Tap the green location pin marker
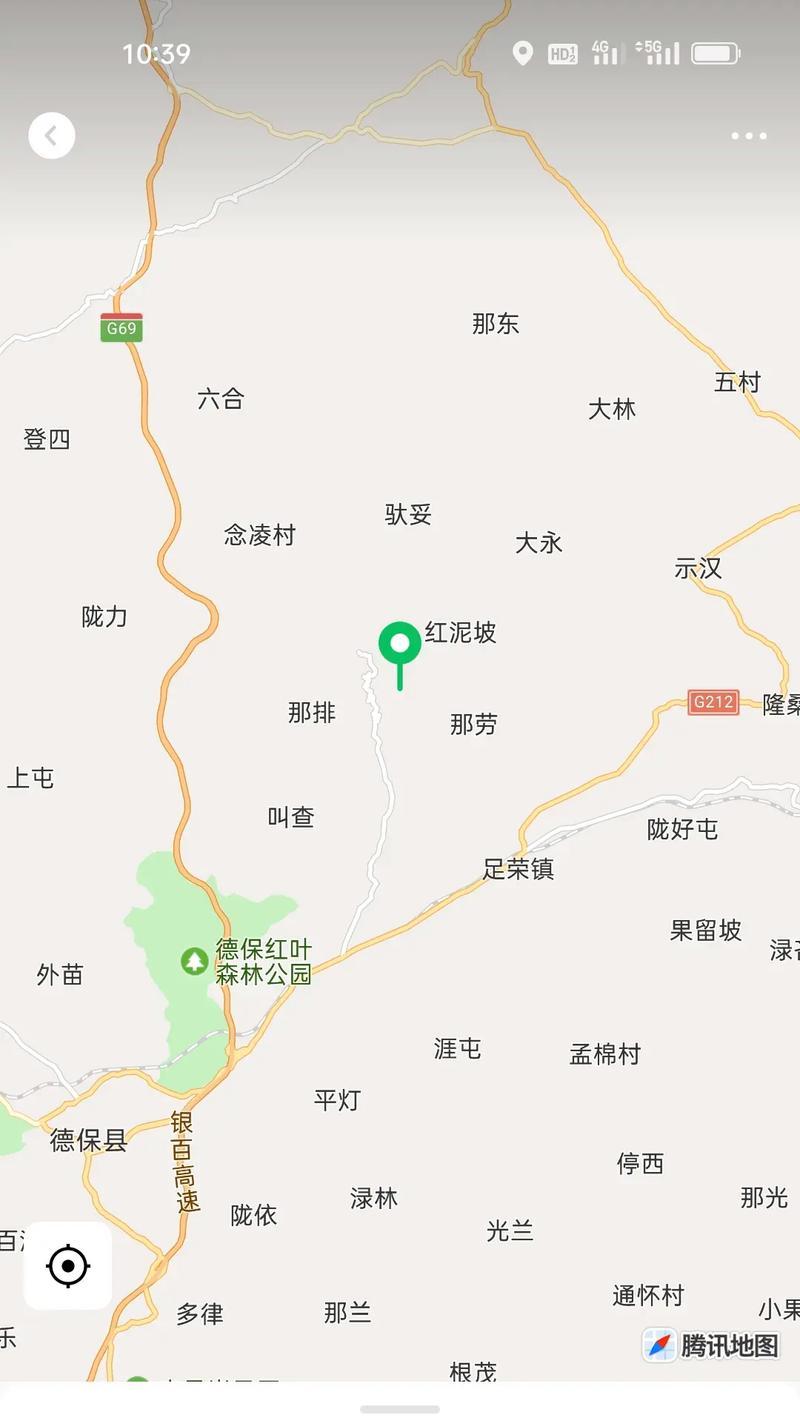This screenshot has width=800, height=1422. click(x=400, y=644)
